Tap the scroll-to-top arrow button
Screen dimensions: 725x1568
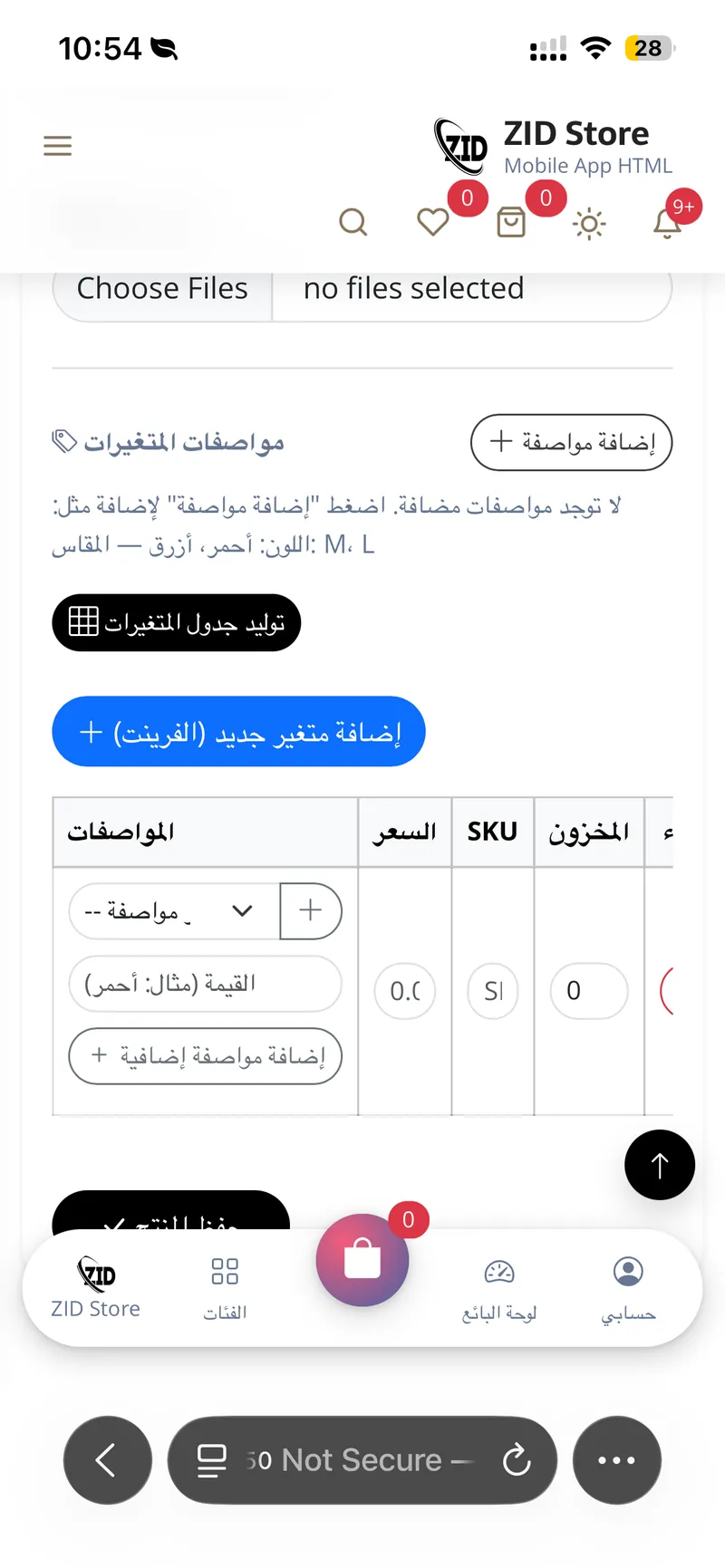click(660, 1165)
